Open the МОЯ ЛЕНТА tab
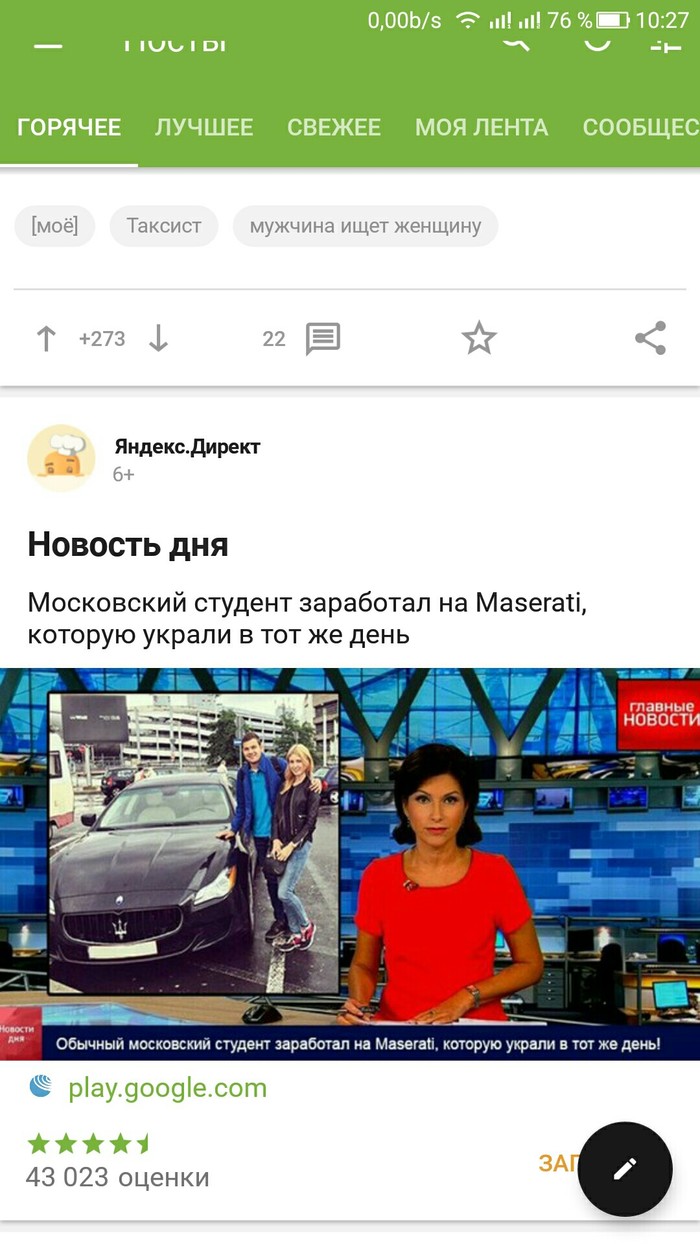Screen dimensions: 700x1244 (x=481, y=128)
